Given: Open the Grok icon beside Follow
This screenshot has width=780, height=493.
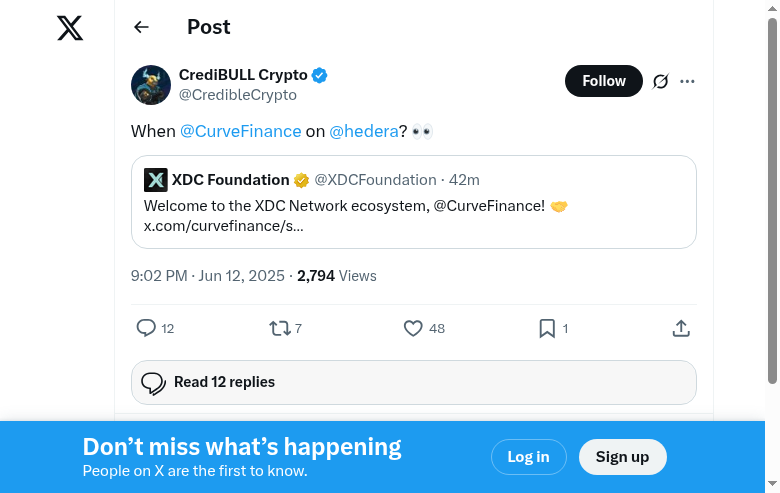Looking at the screenshot, I should point(660,81).
